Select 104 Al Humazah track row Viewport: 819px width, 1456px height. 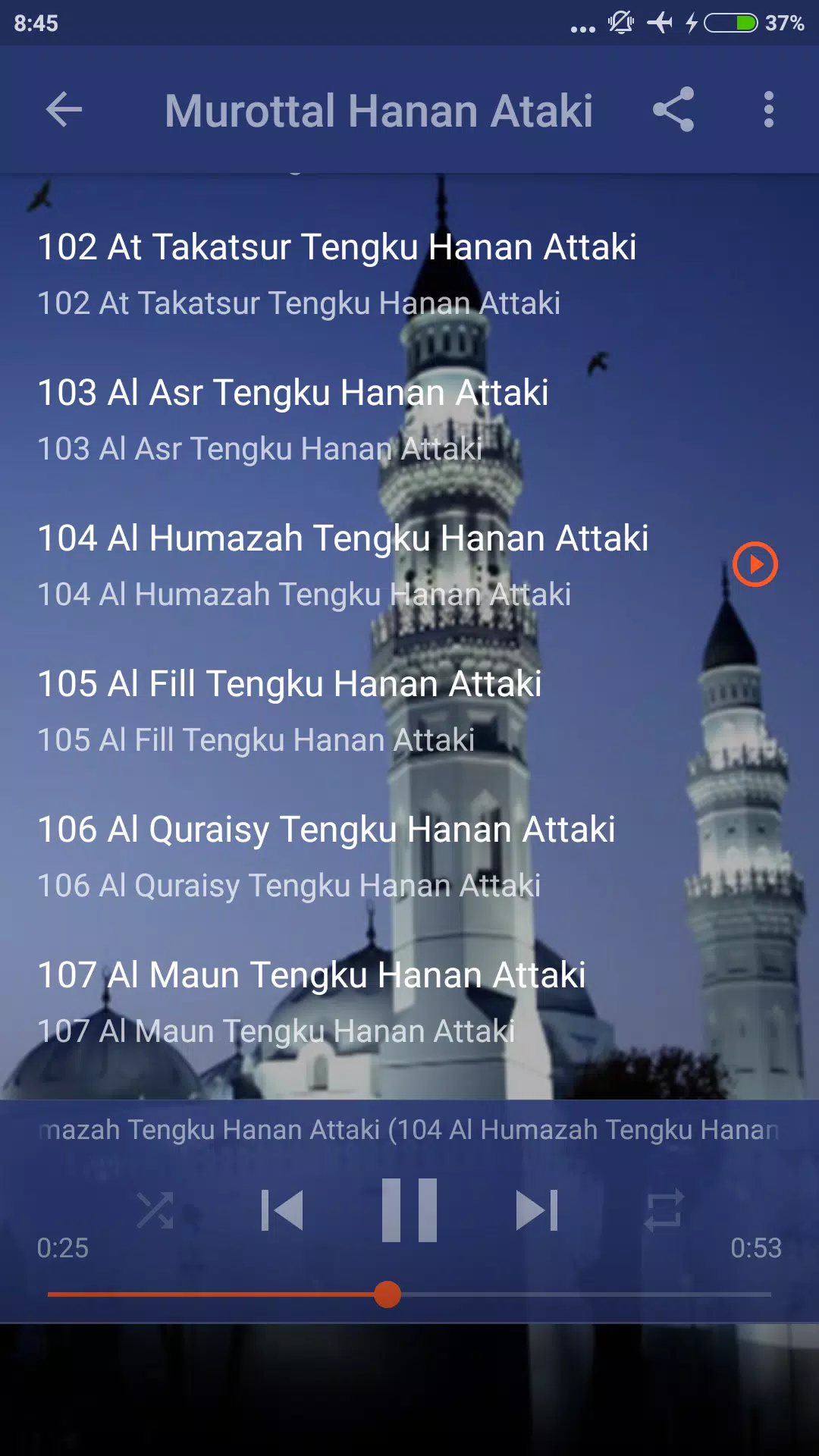click(409, 565)
